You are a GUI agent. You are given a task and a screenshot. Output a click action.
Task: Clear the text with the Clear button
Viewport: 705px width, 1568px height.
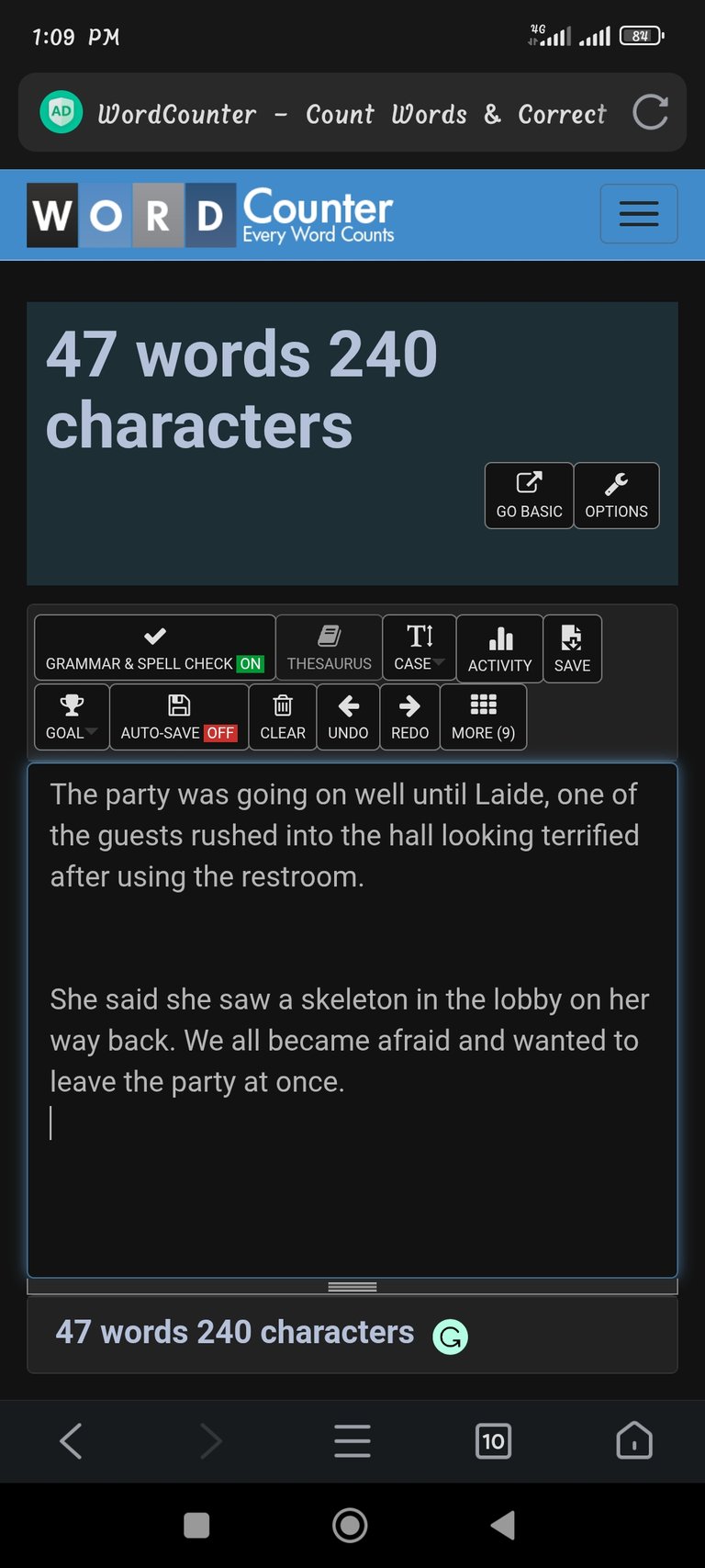pos(283,717)
